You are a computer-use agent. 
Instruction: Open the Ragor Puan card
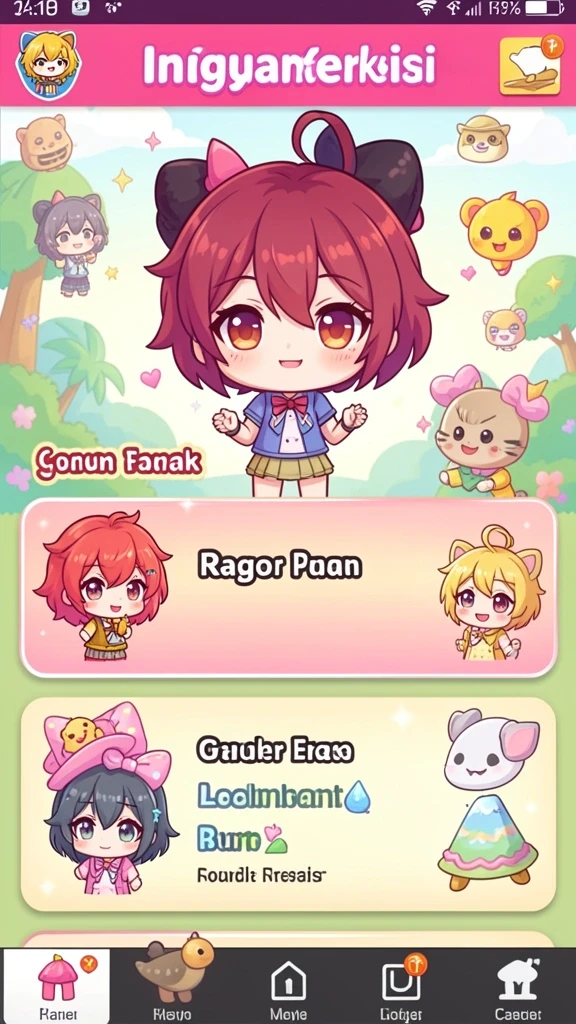pos(289,588)
